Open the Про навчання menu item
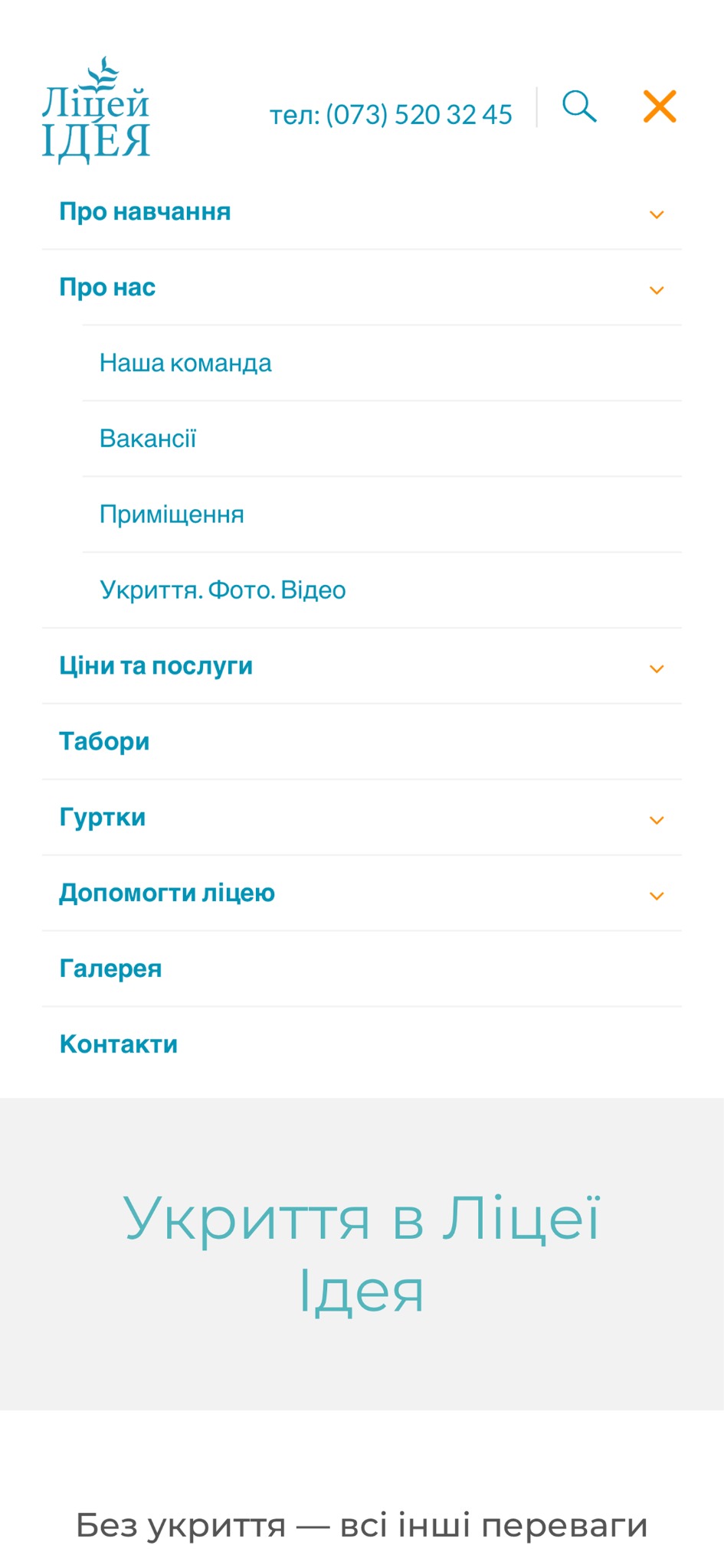 coord(145,212)
